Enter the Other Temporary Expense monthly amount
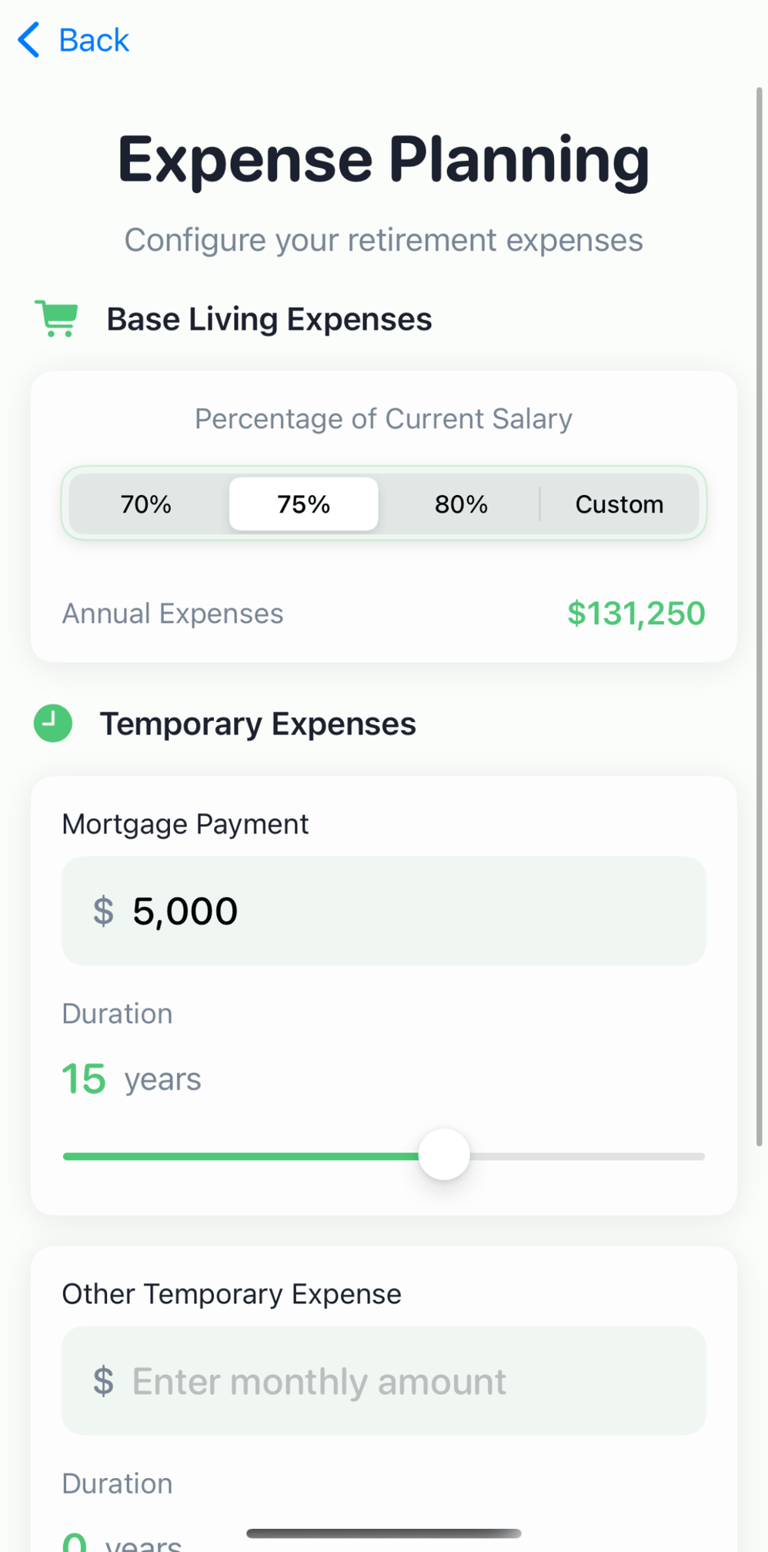 click(x=384, y=1381)
